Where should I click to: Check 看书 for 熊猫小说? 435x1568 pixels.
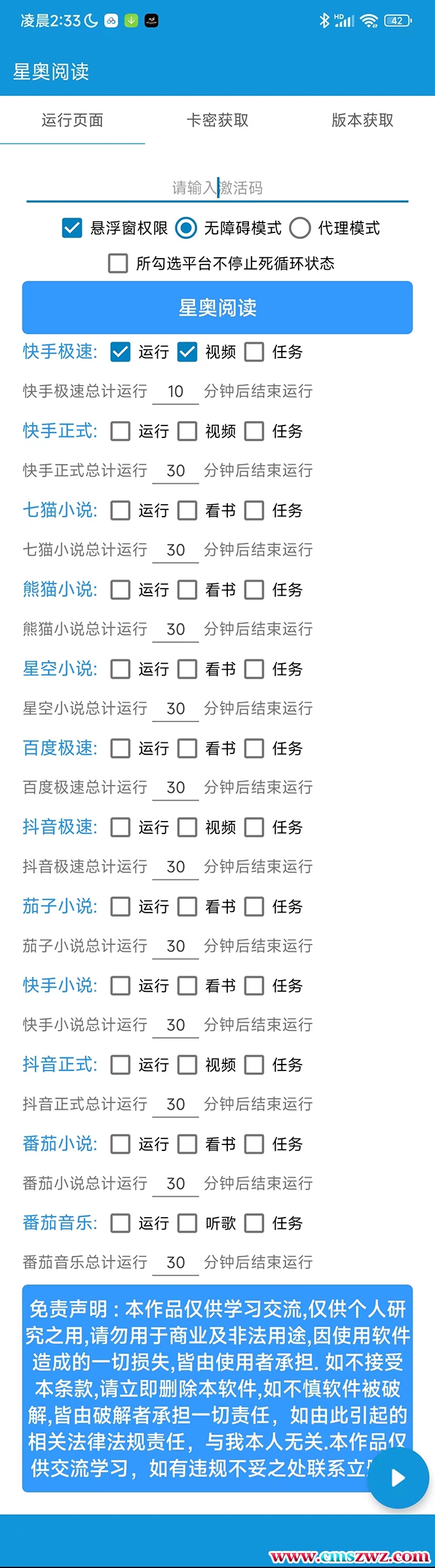187,590
